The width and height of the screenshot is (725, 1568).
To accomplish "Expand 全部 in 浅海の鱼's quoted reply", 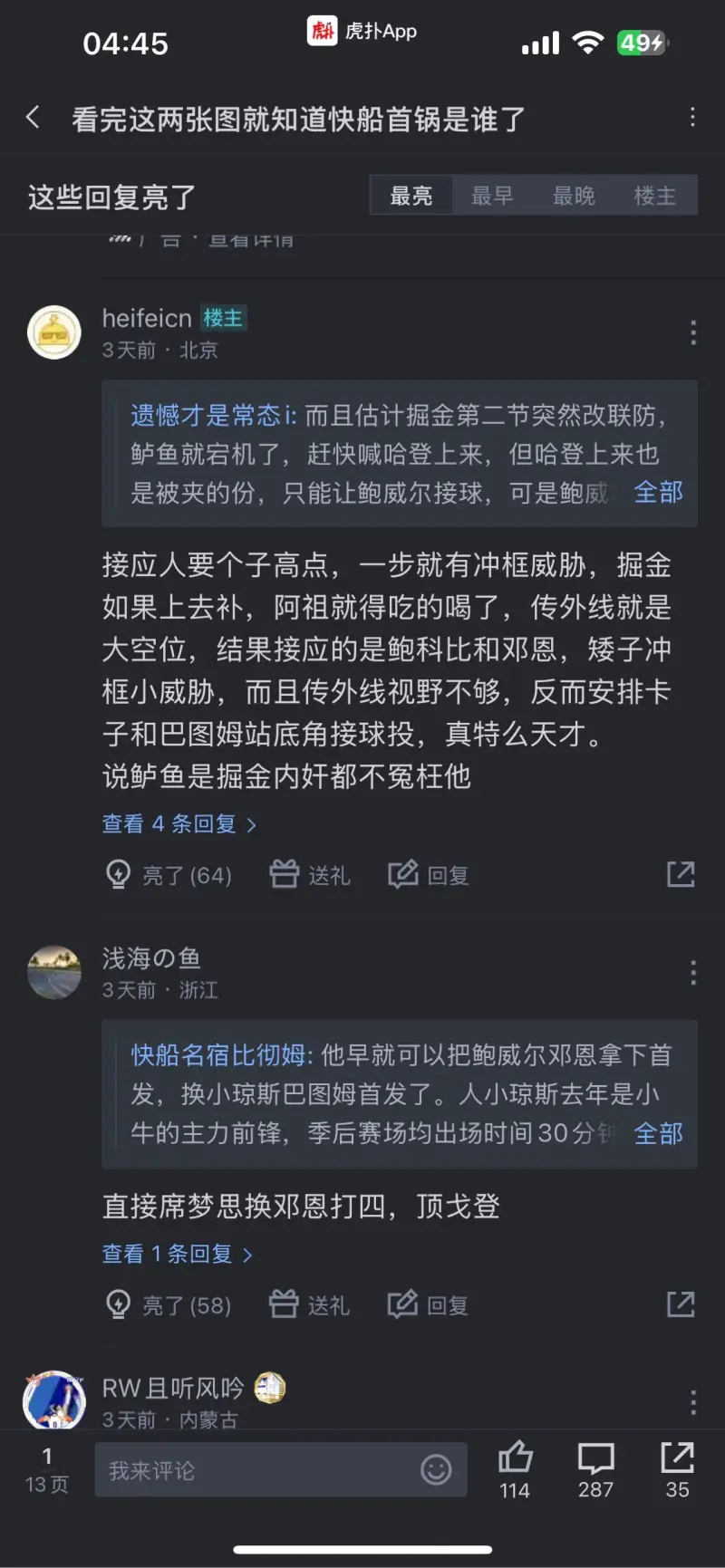I will coord(658,1132).
